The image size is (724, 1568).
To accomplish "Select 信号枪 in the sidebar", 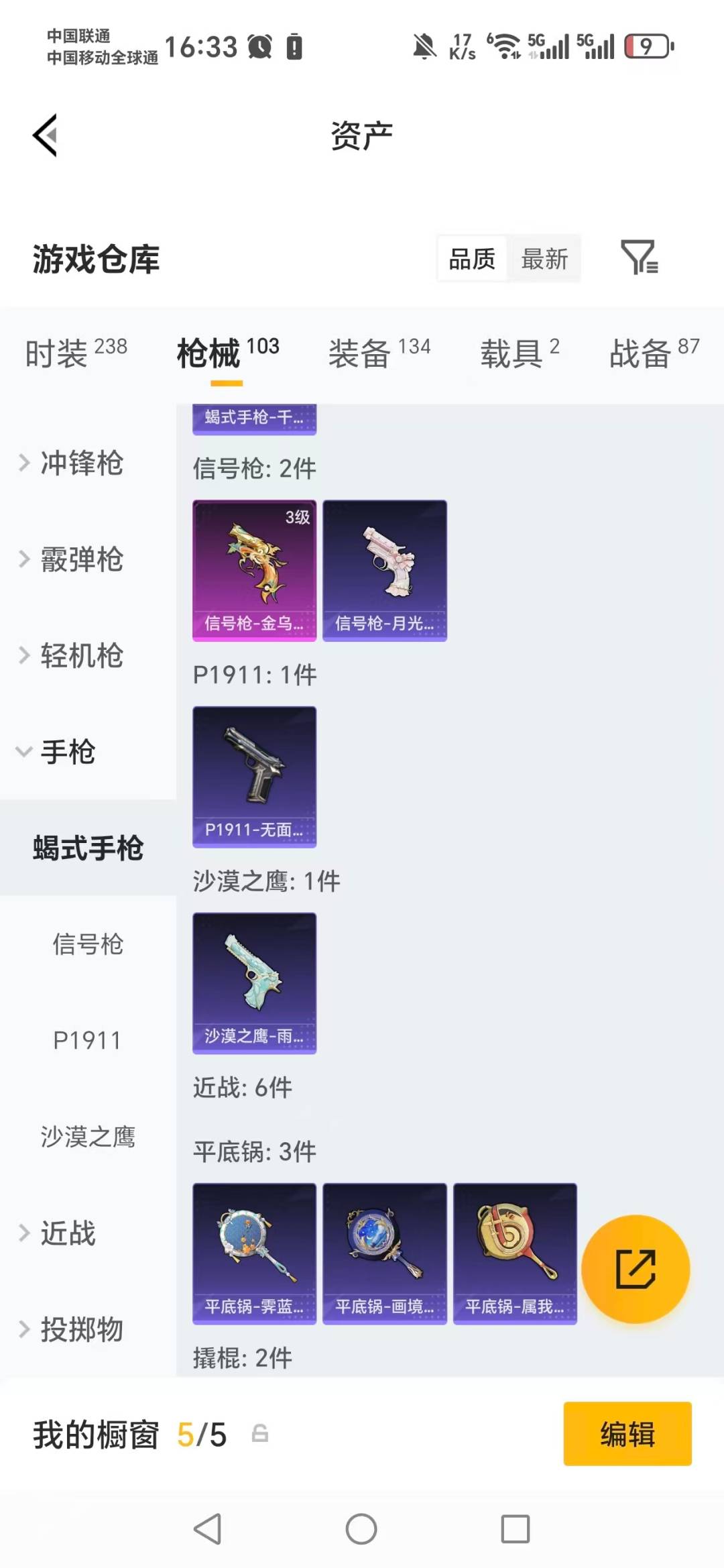I will (x=88, y=946).
